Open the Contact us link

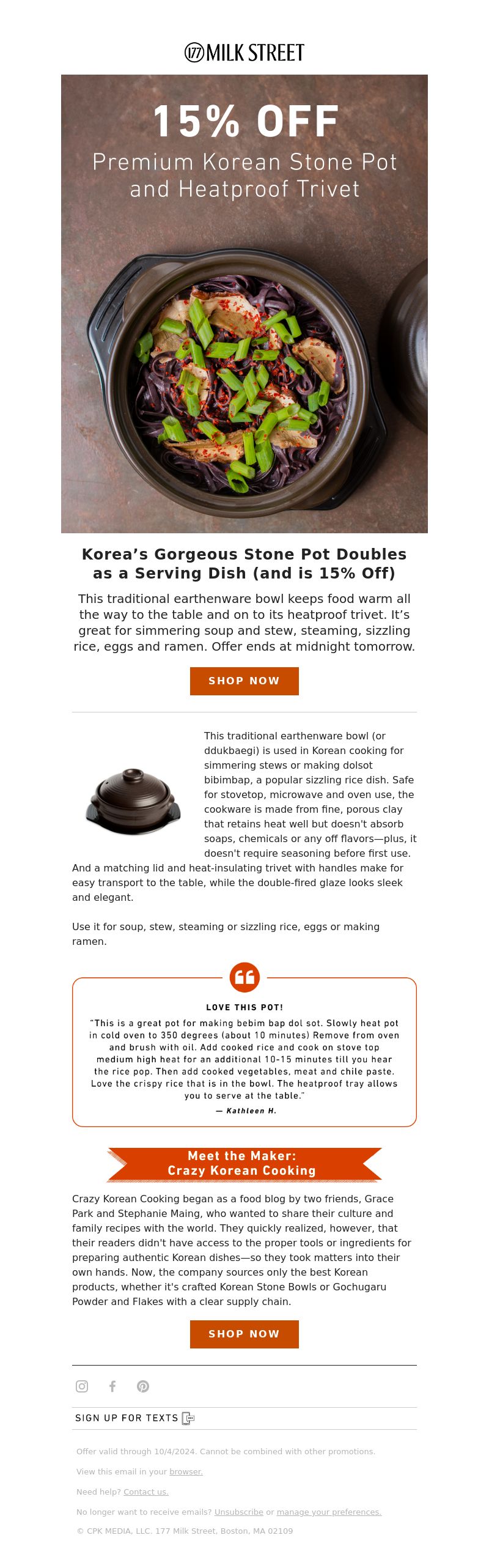[146, 1492]
